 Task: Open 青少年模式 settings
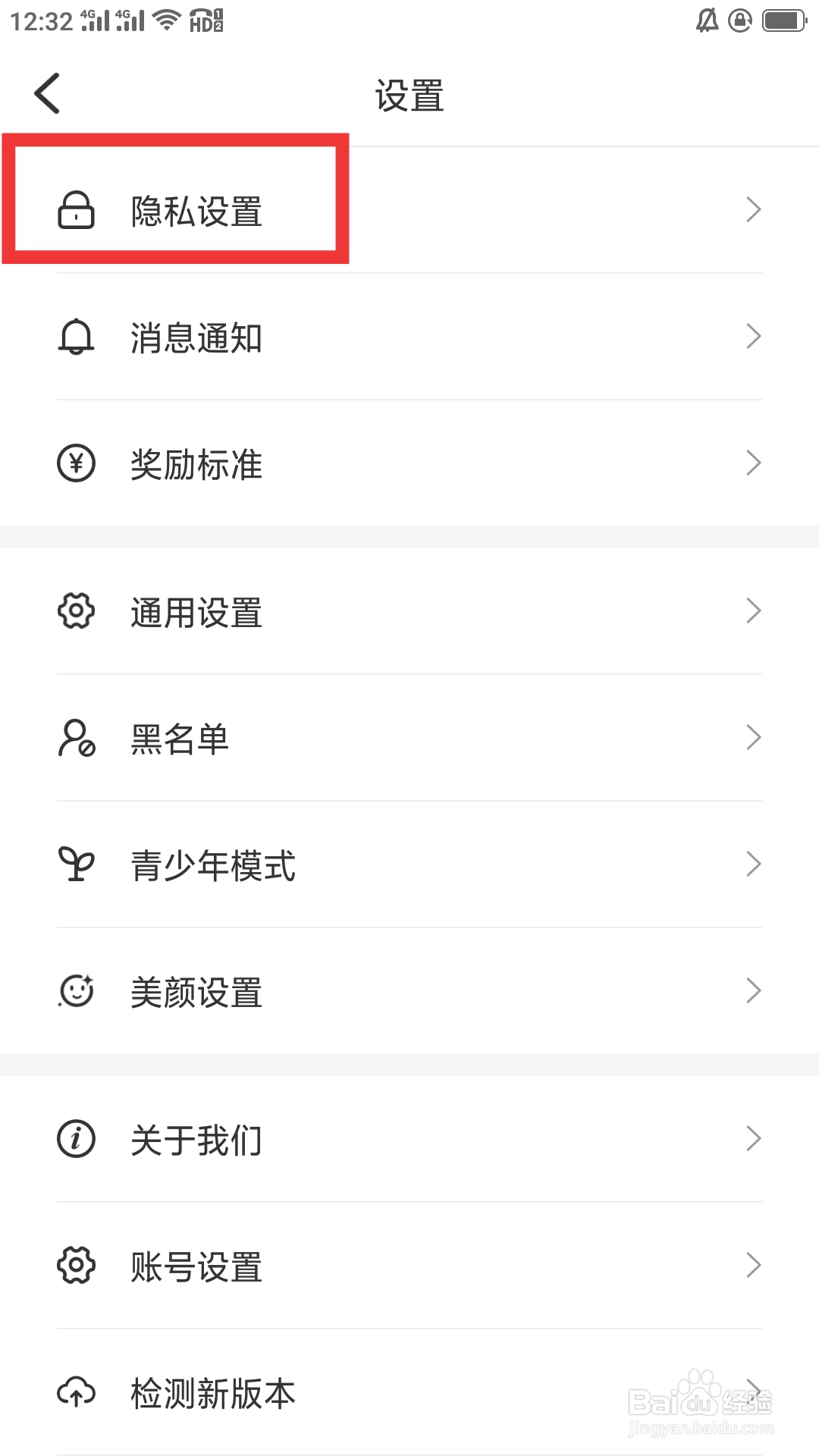[x=213, y=864]
